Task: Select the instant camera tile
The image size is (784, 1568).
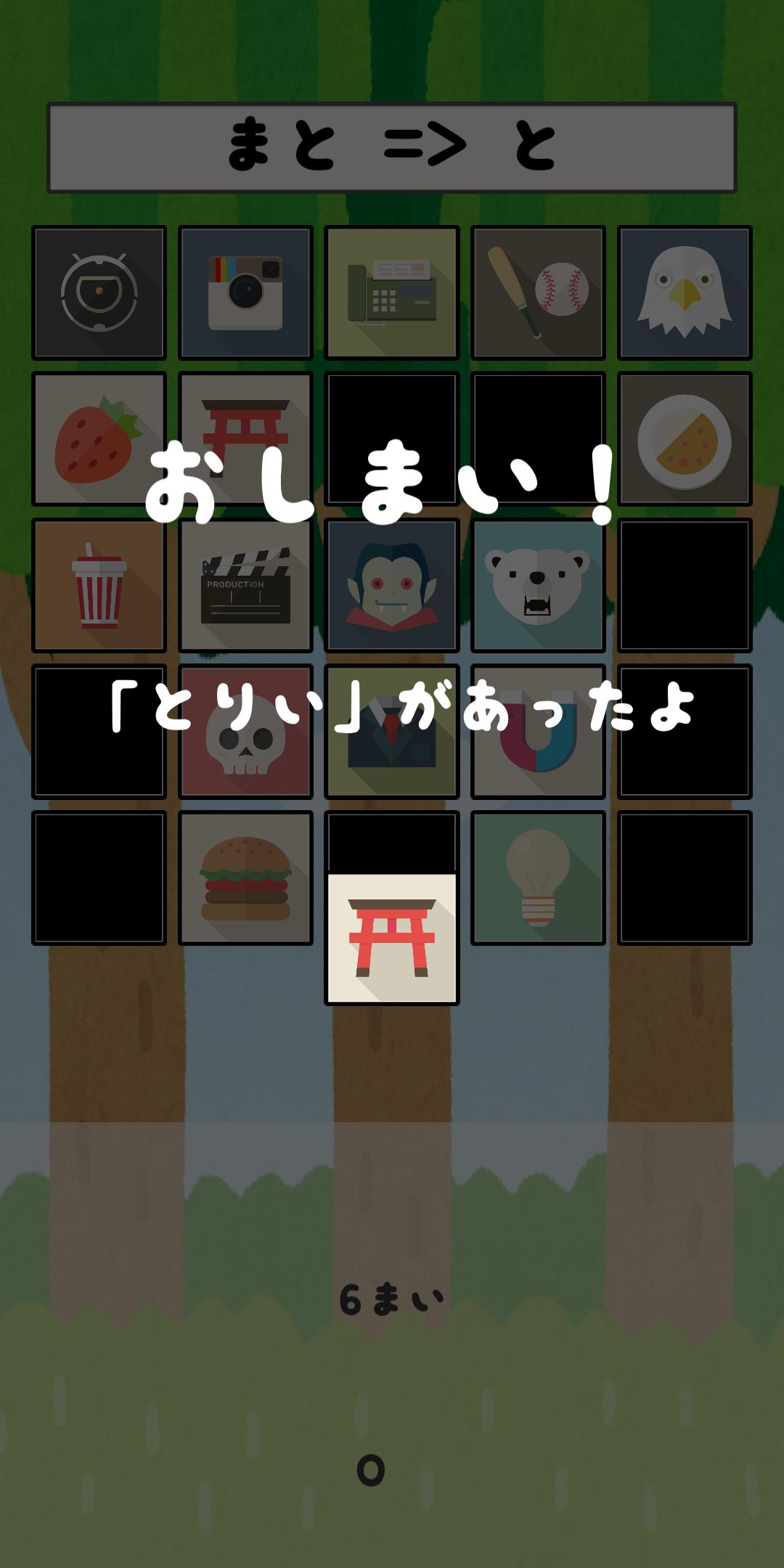Action: tap(245, 293)
